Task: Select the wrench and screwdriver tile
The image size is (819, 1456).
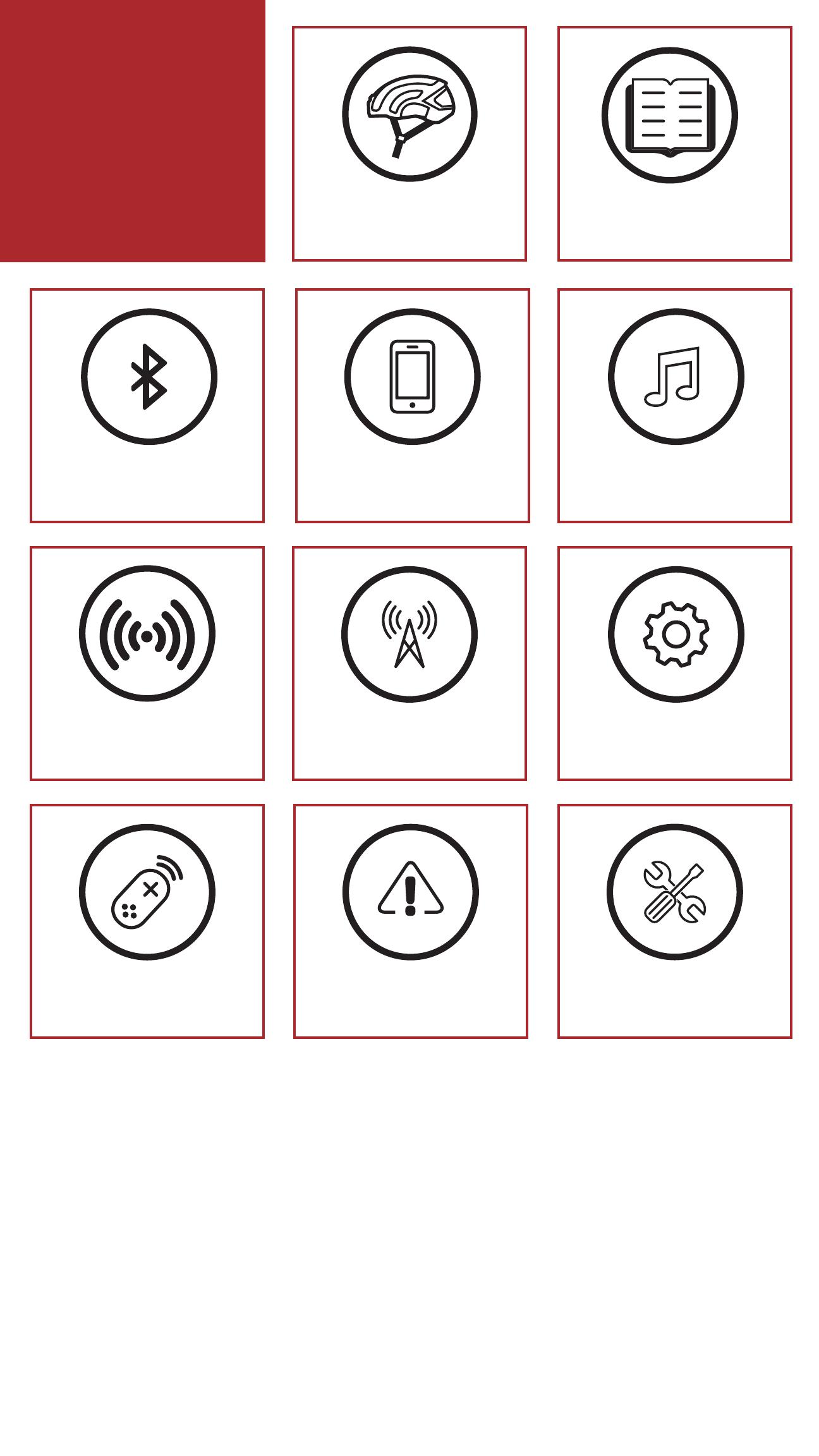Action: (x=674, y=921)
